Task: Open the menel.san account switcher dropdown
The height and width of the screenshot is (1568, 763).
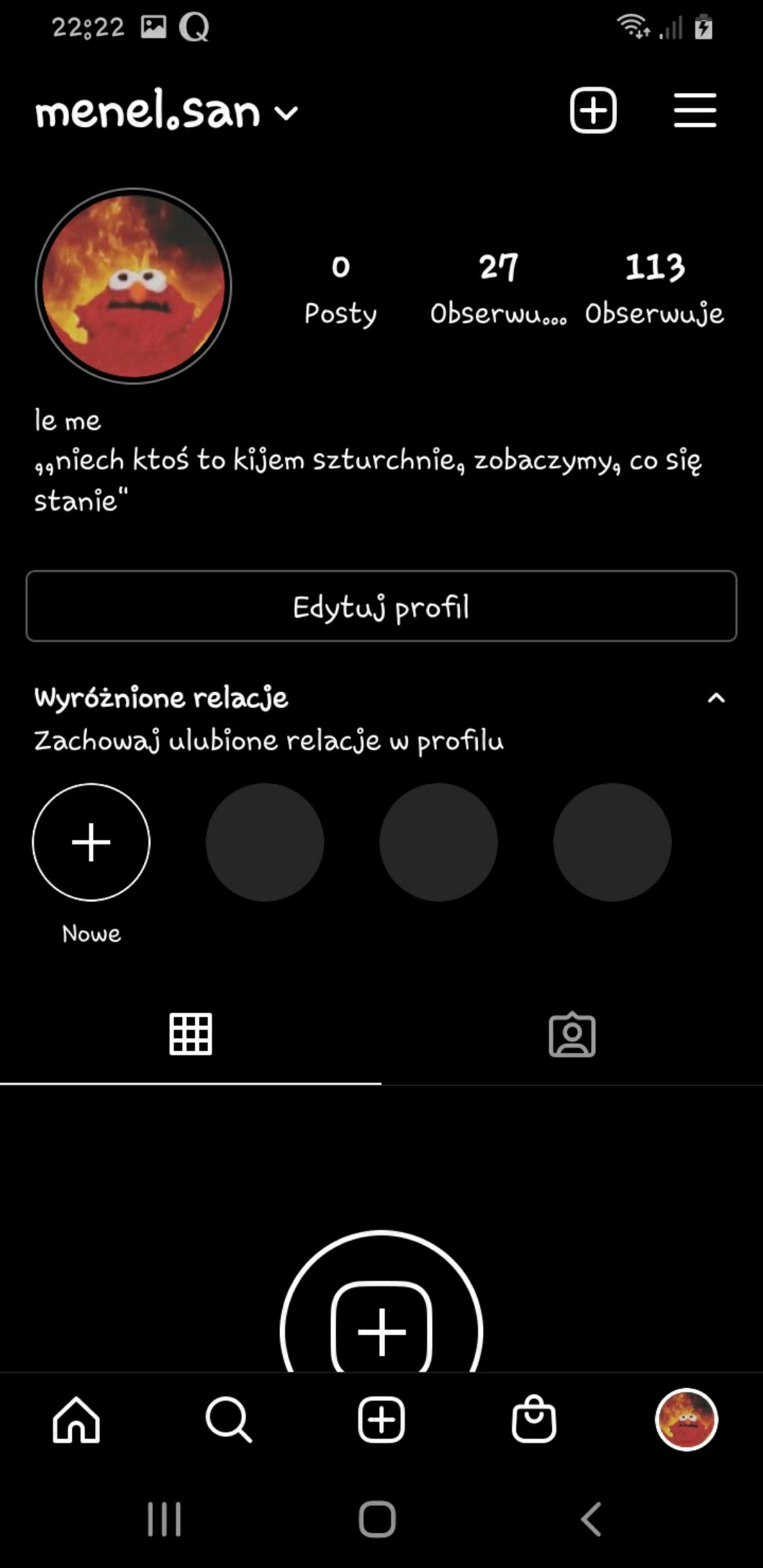Action: (166, 112)
